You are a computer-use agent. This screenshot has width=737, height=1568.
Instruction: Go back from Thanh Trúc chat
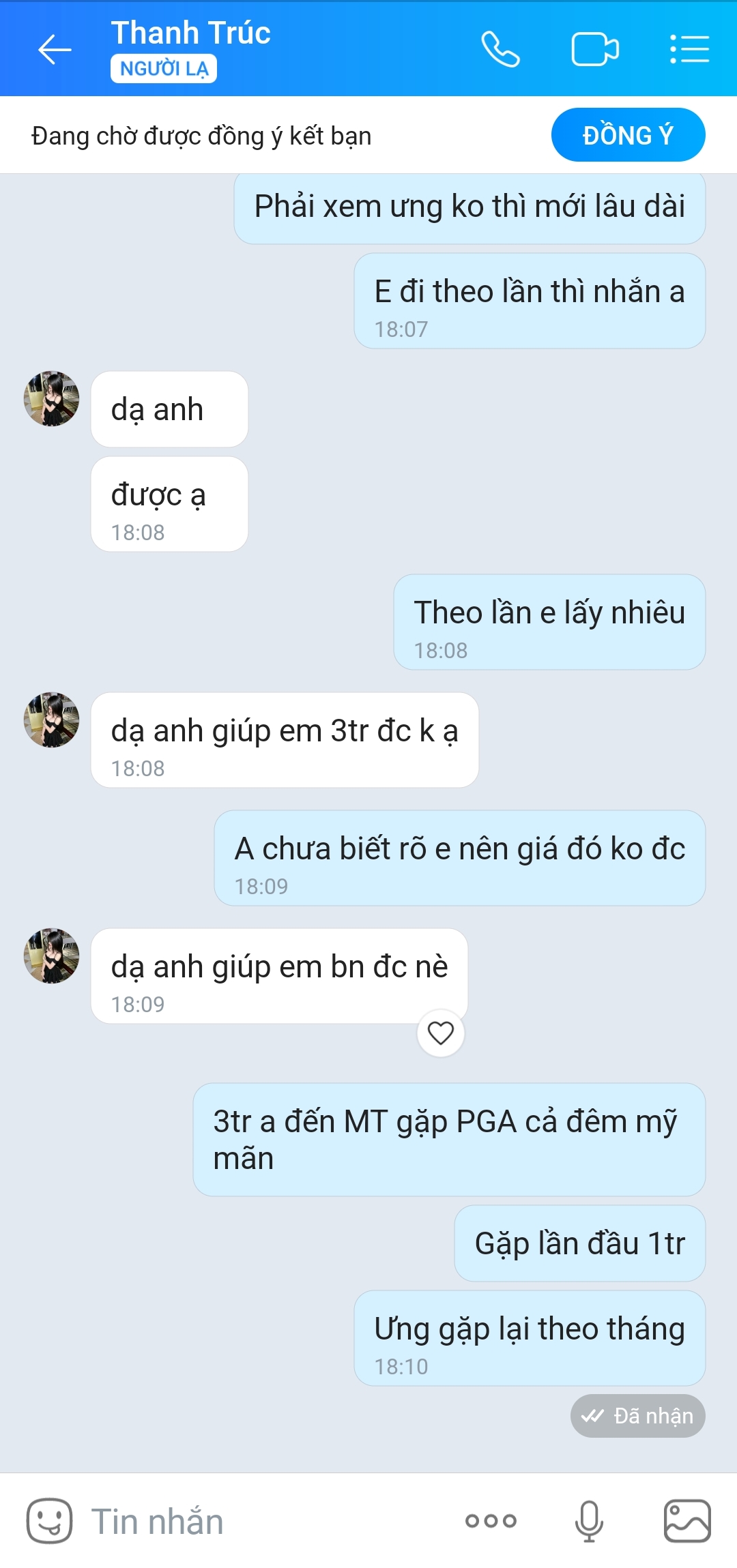55,50
